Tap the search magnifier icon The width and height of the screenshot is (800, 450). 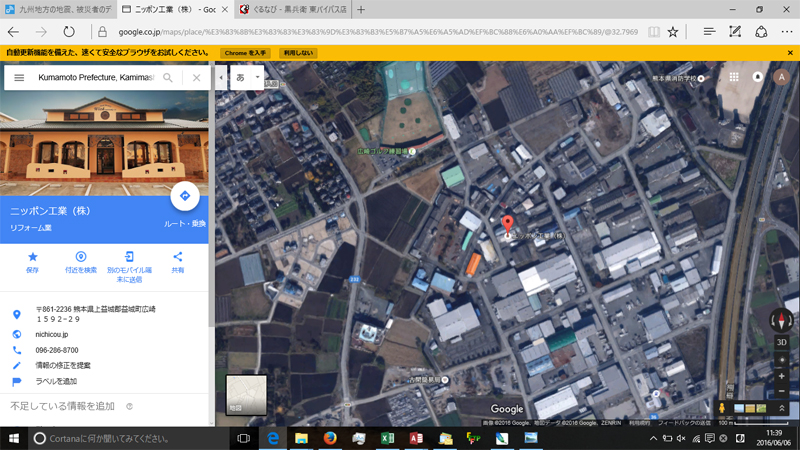pyautogui.click(x=168, y=77)
